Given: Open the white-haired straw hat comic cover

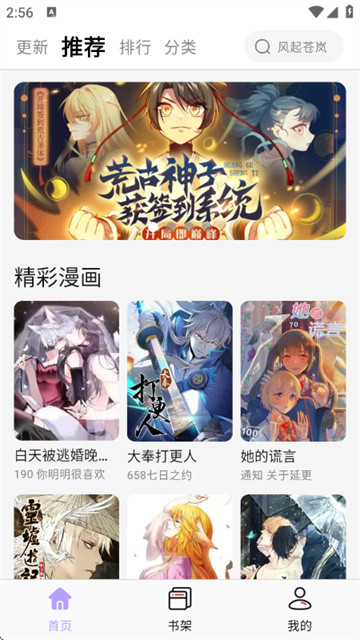Looking at the screenshot, I should [x=67, y=537].
